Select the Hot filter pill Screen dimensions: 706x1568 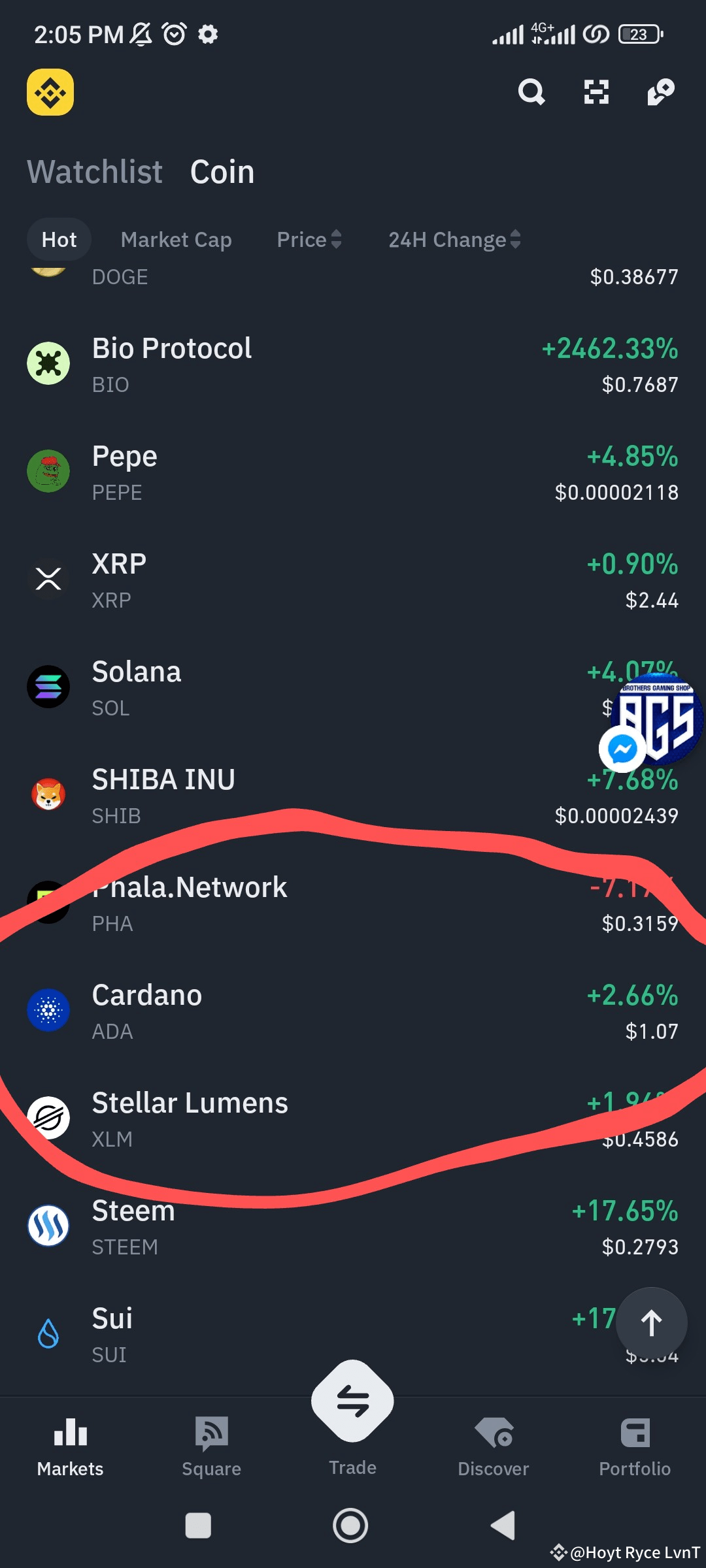[x=59, y=239]
